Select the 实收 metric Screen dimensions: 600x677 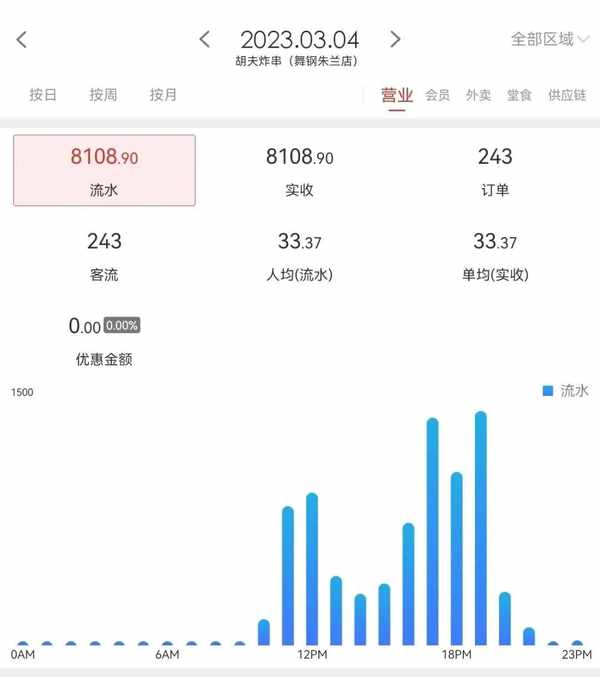pyautogui.click(x=299, y=170)
